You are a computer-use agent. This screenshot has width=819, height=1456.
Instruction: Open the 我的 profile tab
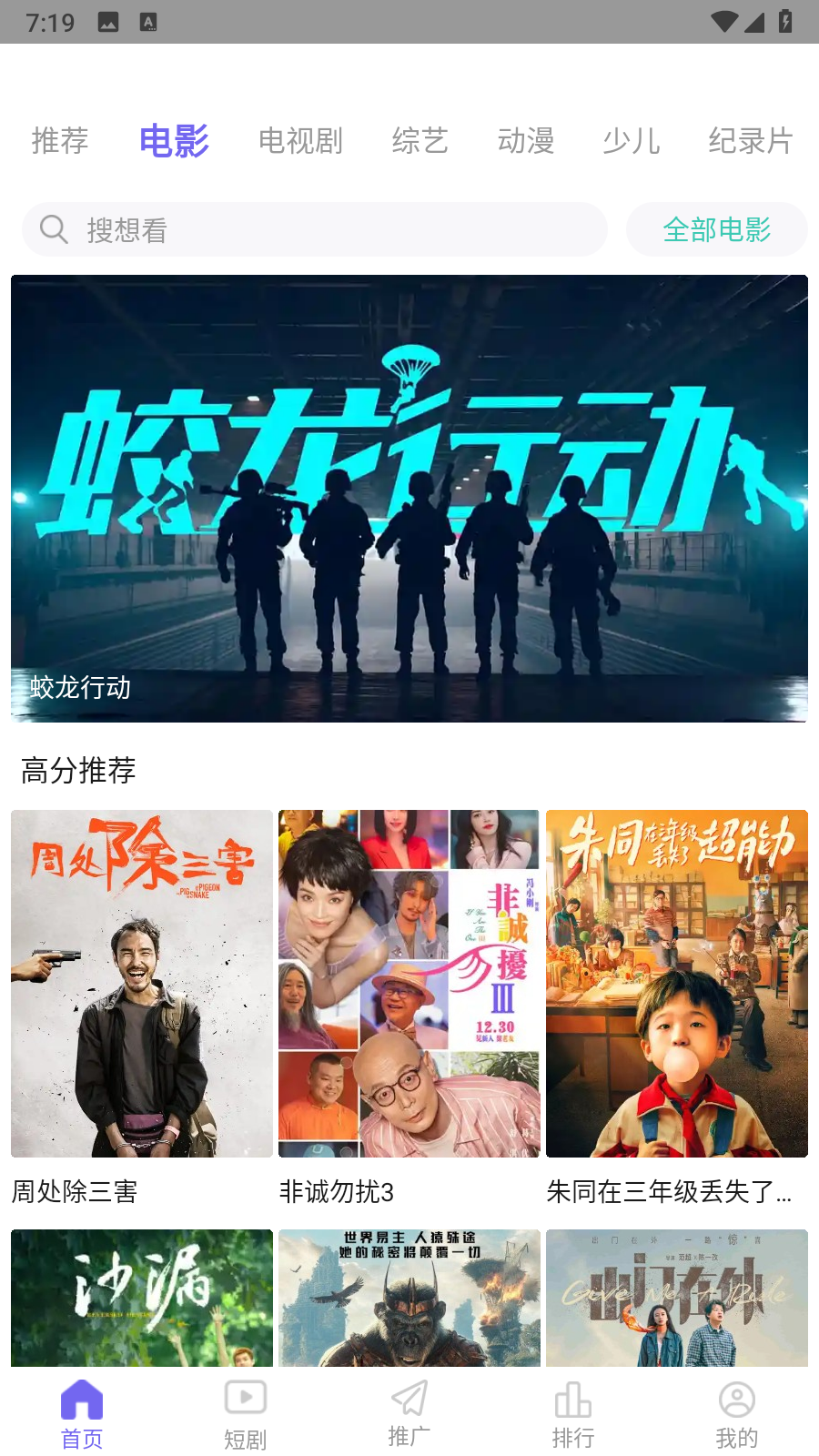(736, 1414)
